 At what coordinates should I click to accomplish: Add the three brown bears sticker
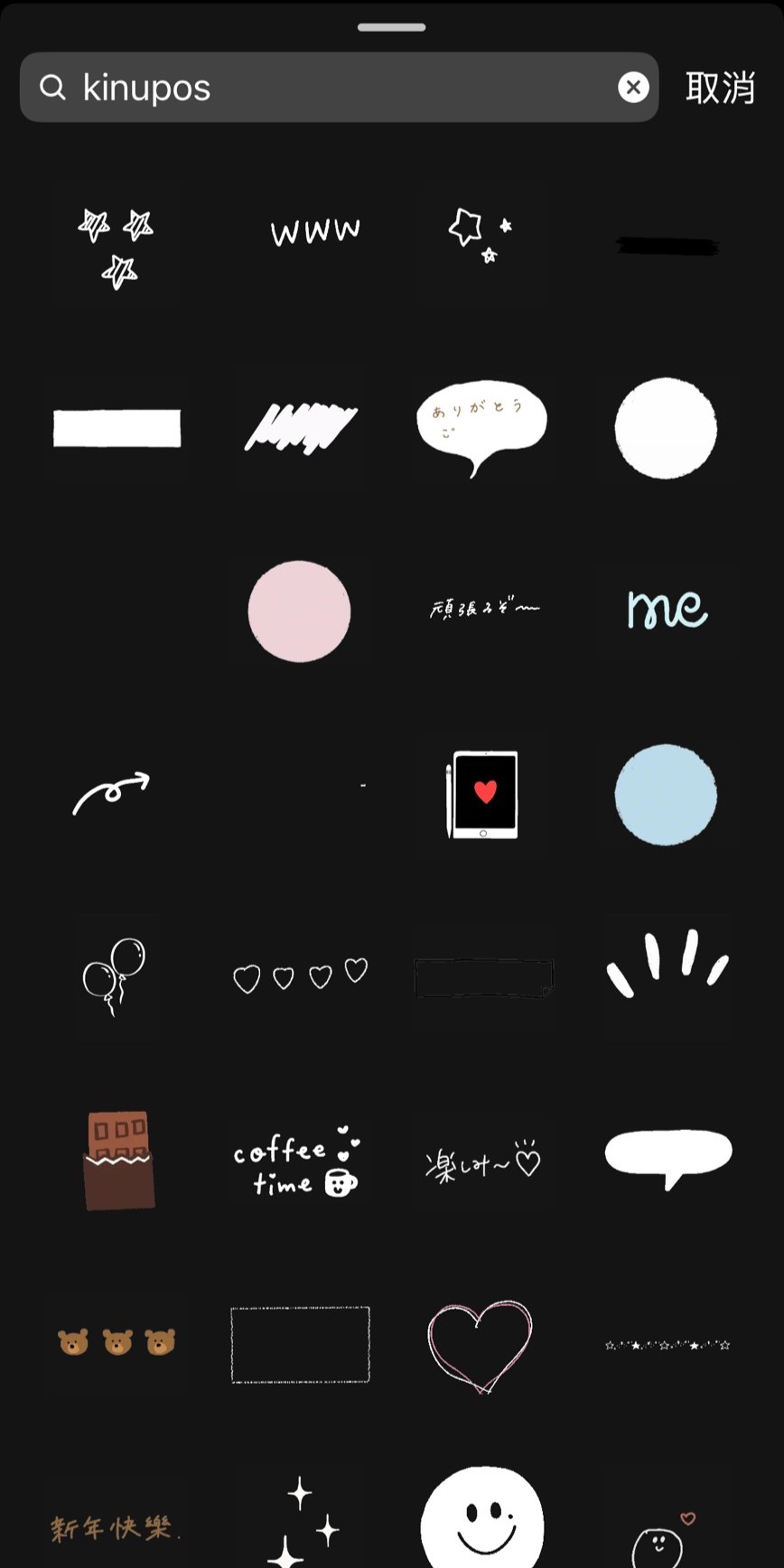click(x=117, y=1342)
